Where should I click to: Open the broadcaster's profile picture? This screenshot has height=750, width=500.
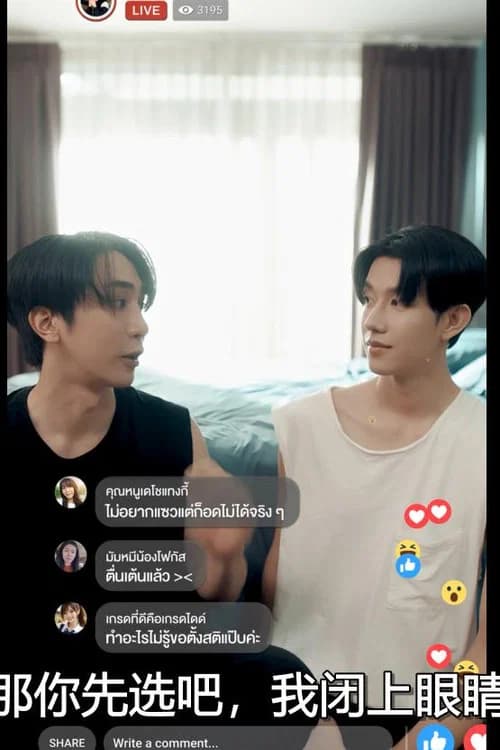pyautogui.click(x=96, y=8)
